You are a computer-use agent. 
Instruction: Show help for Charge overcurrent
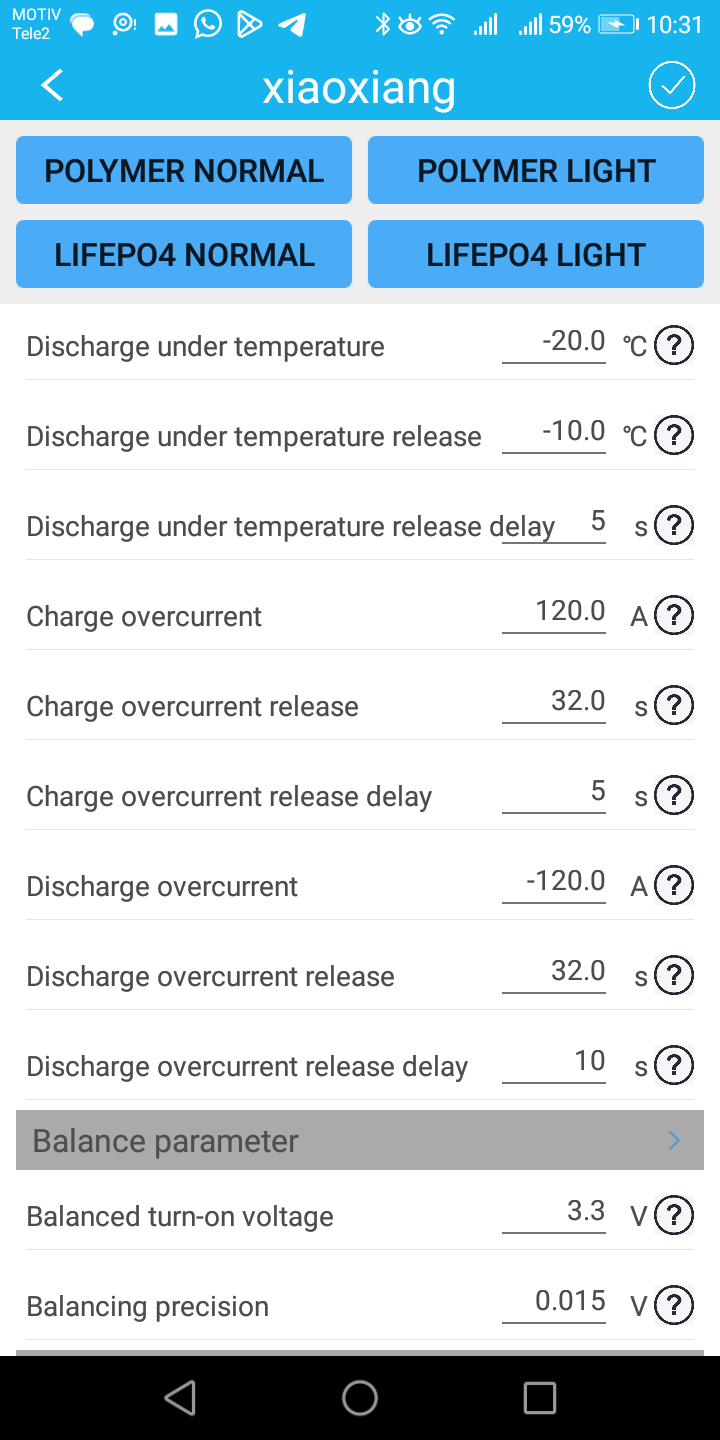(x=674, y=616)
